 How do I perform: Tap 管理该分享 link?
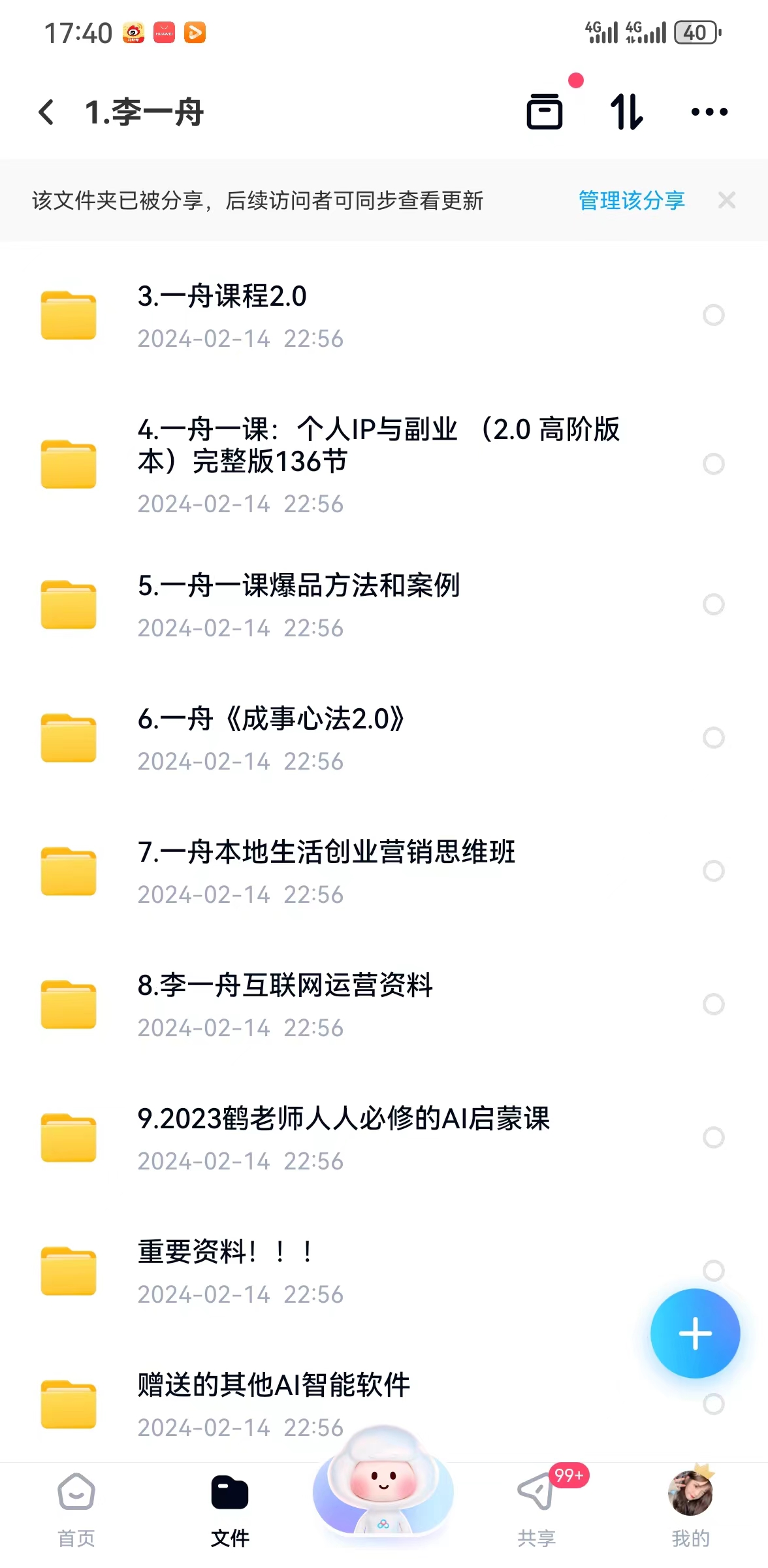(632, 201)
